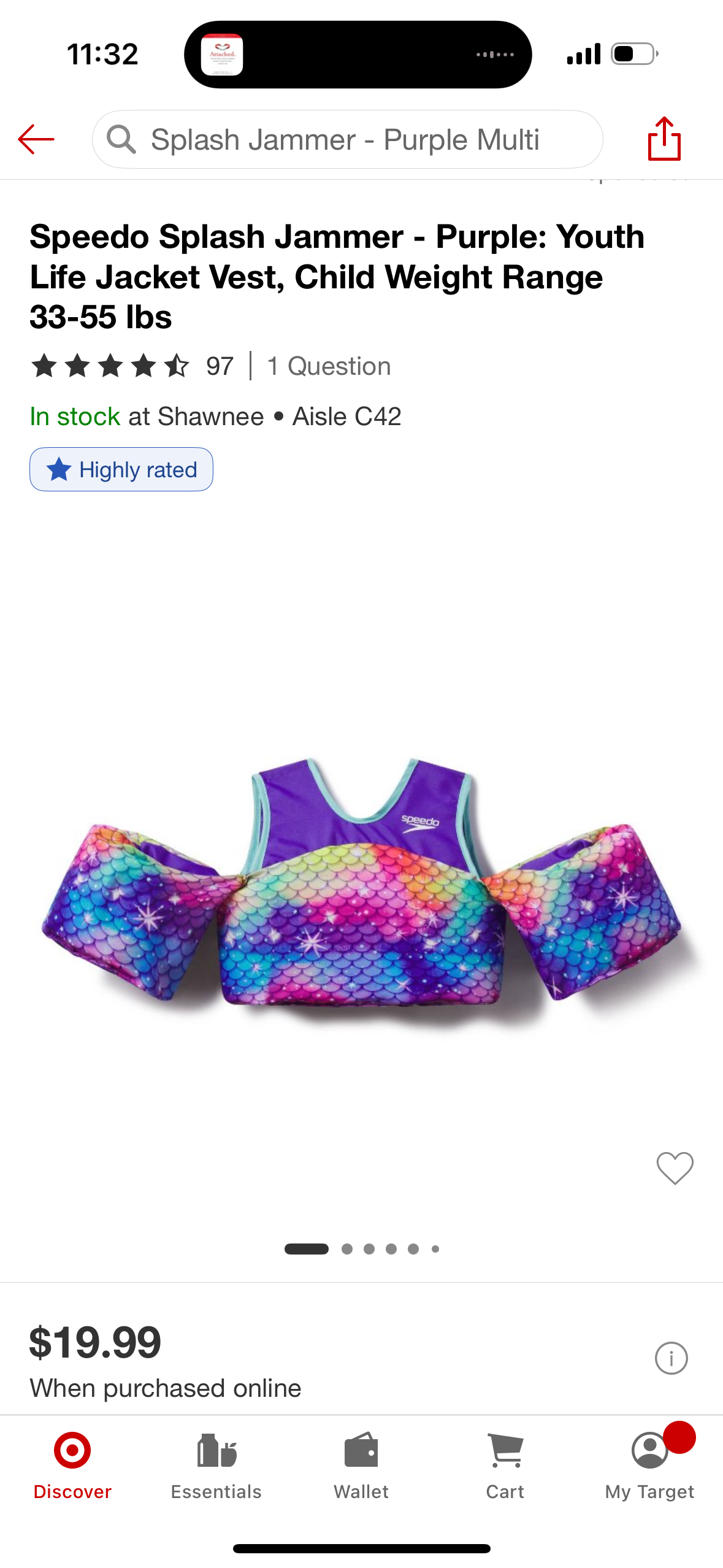View the 1 Question link
The height and width of the screenshot is (1568, 723).
329,366
